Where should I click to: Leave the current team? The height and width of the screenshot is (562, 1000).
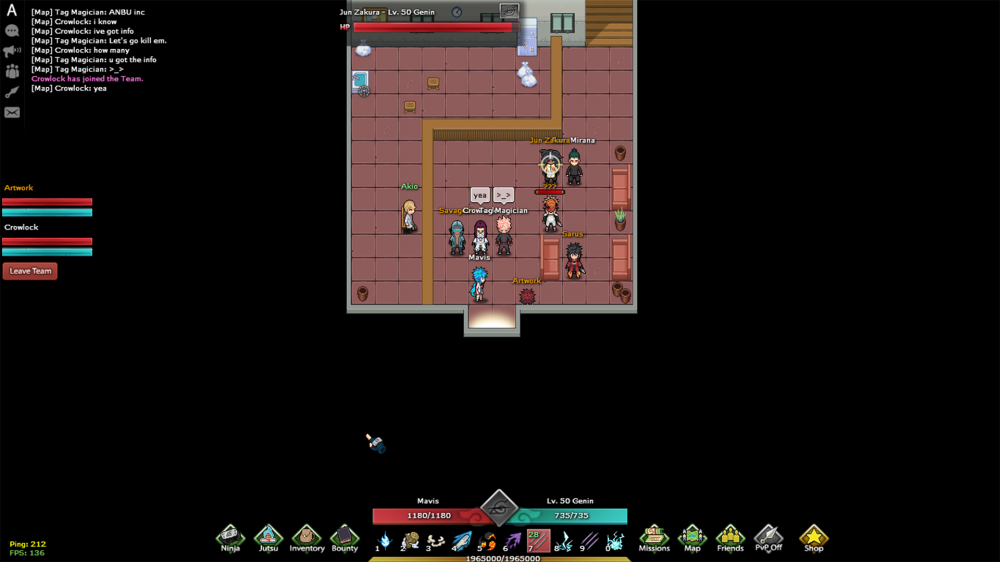click(x=30, y=271)
